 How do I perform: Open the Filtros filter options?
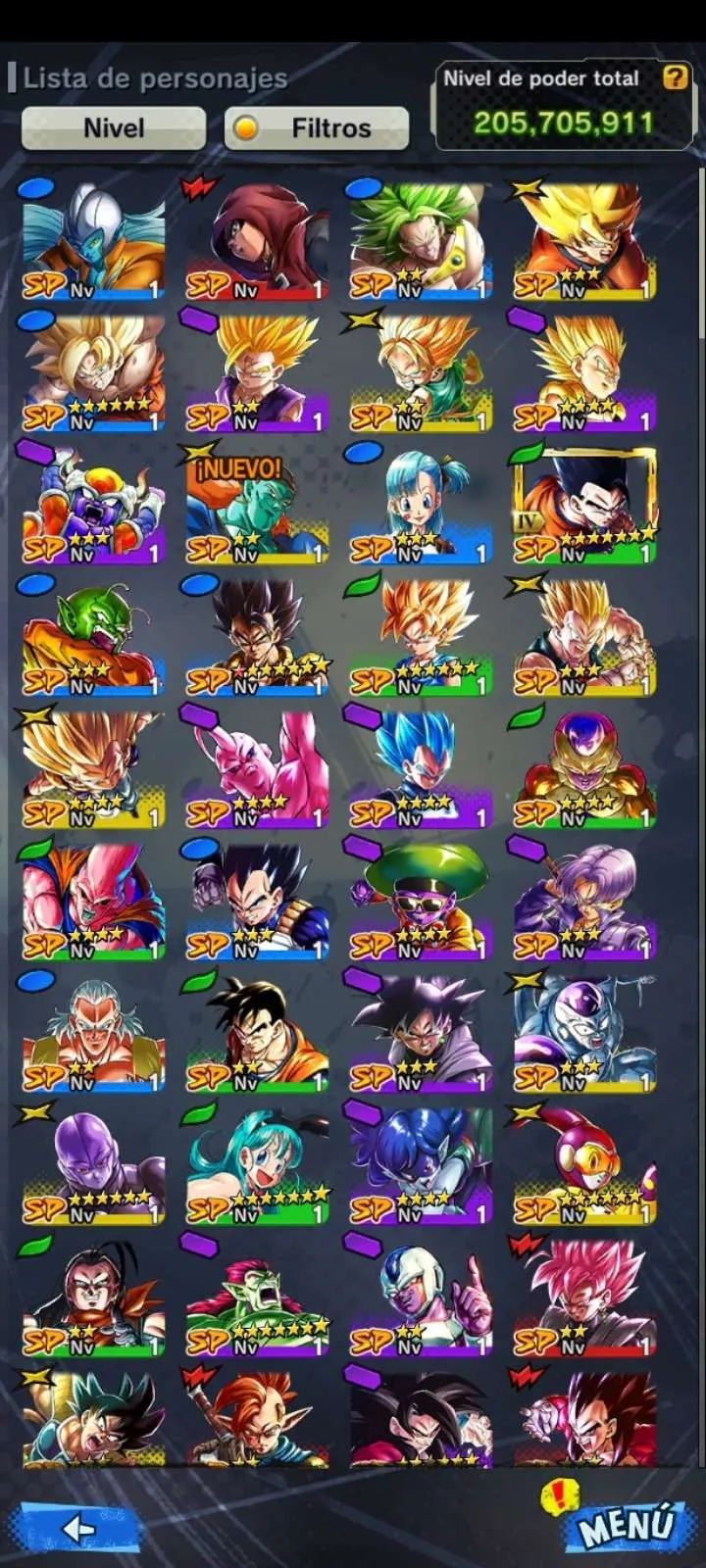(317, 128)
